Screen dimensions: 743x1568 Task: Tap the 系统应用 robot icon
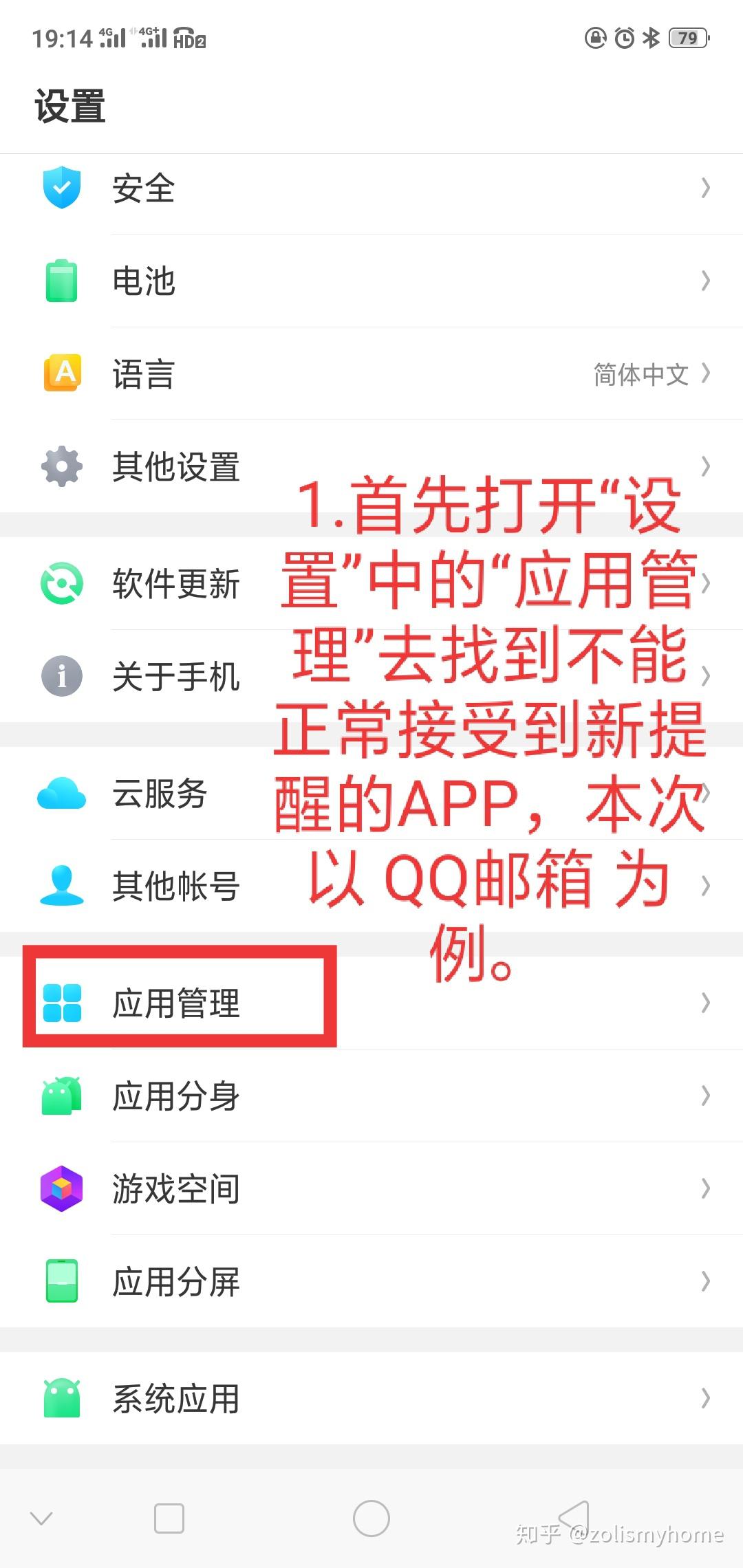(x=61, y=1395)
